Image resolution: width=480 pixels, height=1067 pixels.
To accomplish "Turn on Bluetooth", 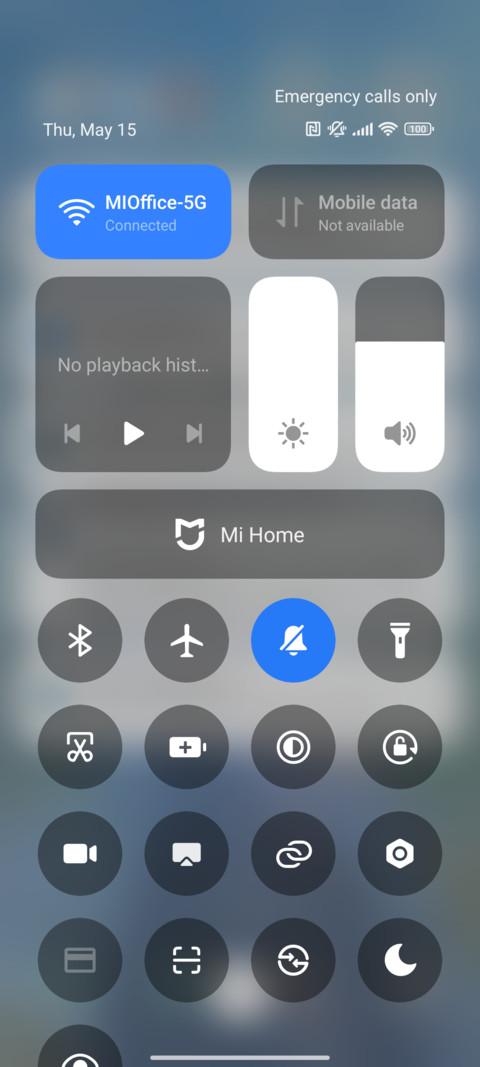I will (x=80, y=640).
